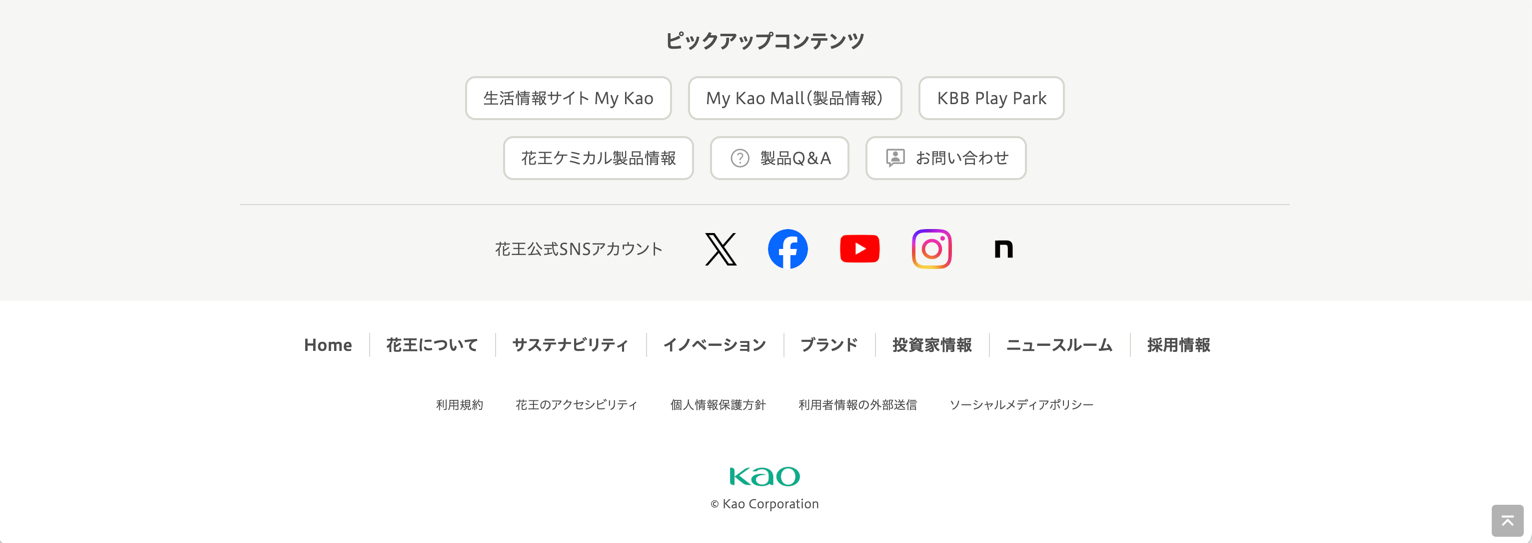Open イノベーション section
The image size is (1532, 543).
[714, 345]
